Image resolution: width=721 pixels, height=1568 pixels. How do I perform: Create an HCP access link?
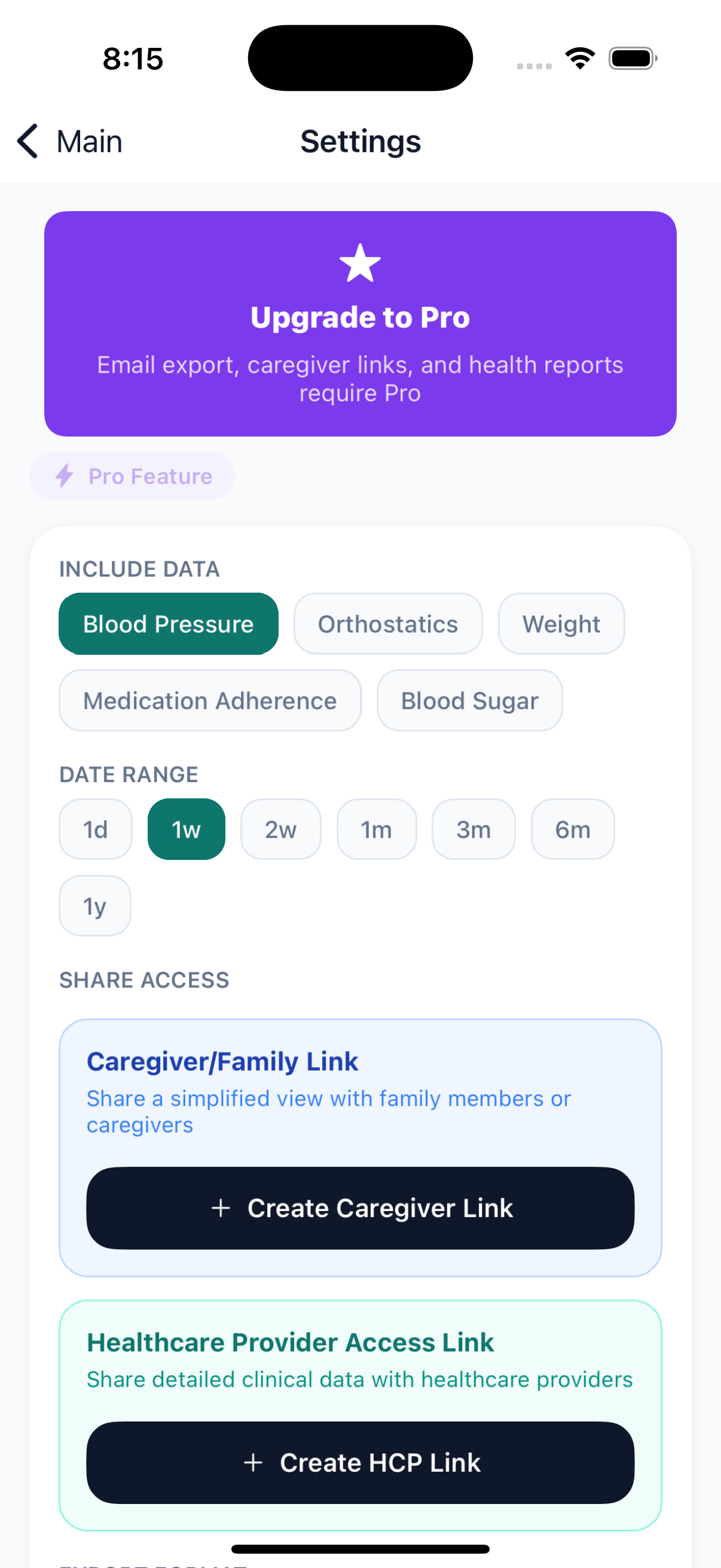[x=360, y=1462]
